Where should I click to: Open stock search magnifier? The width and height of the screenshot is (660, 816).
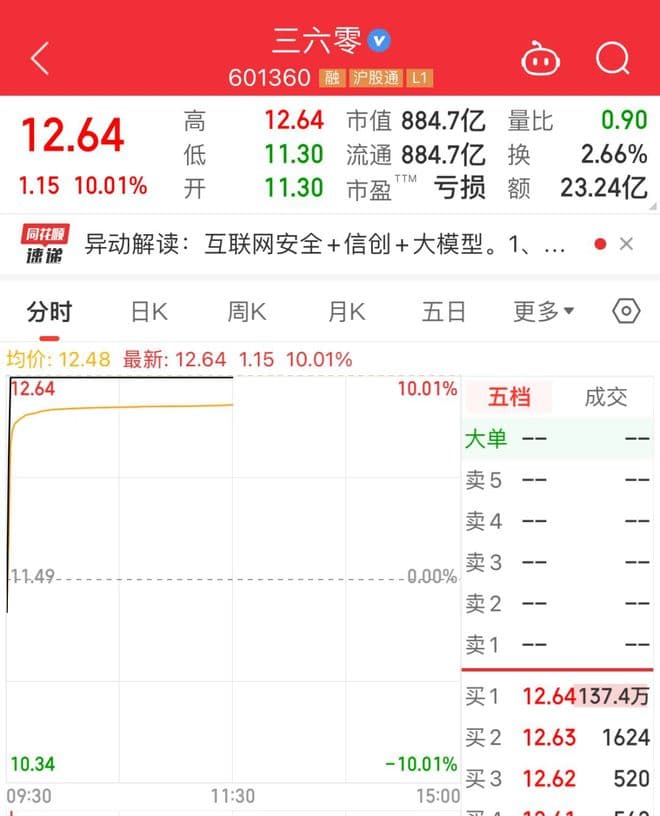tap(612, 59)
